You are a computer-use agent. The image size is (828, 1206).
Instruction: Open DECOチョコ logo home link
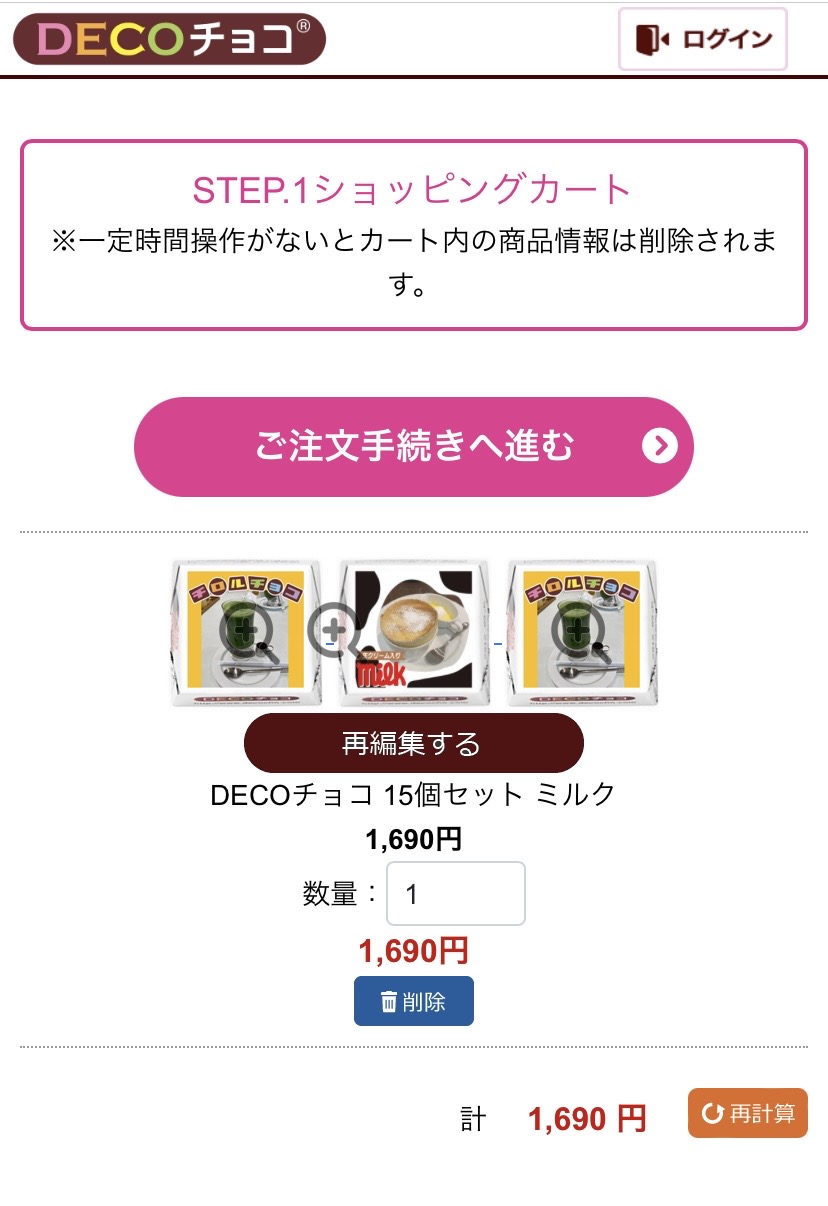coord(169,39)
